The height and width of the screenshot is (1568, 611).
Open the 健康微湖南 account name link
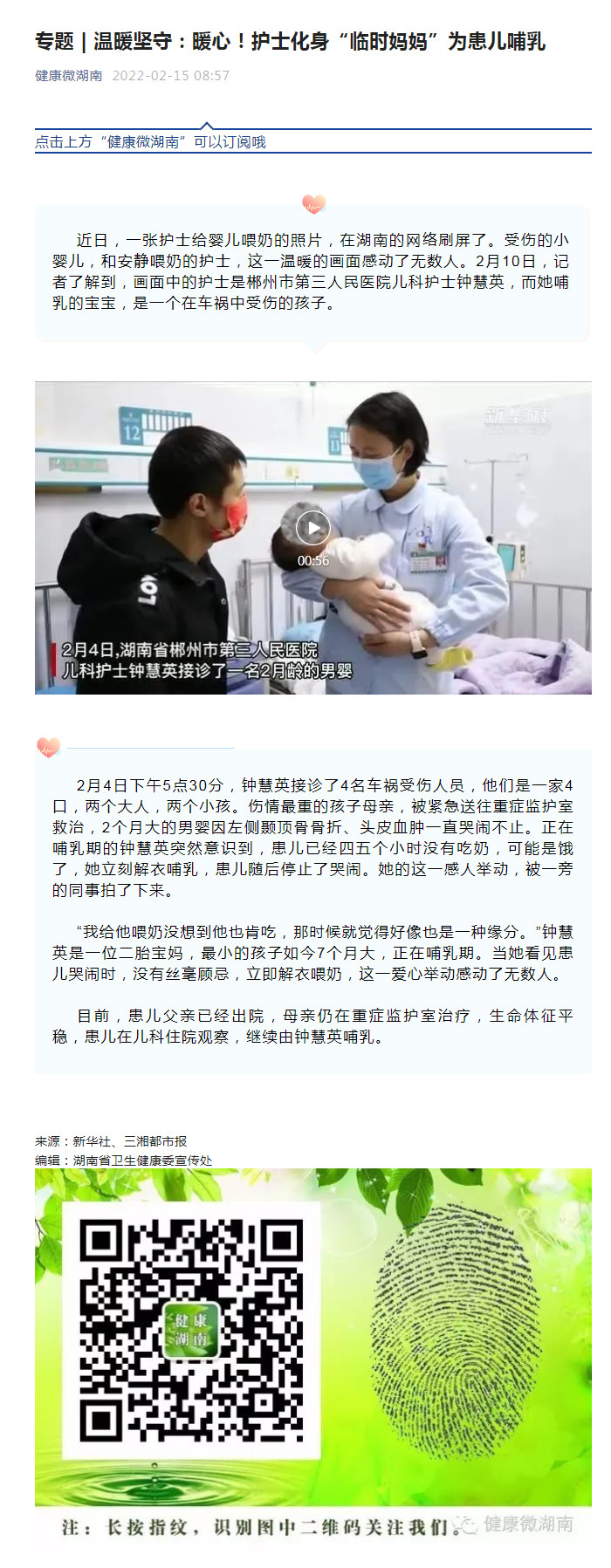pyautogui.click(x=68, y=76)
